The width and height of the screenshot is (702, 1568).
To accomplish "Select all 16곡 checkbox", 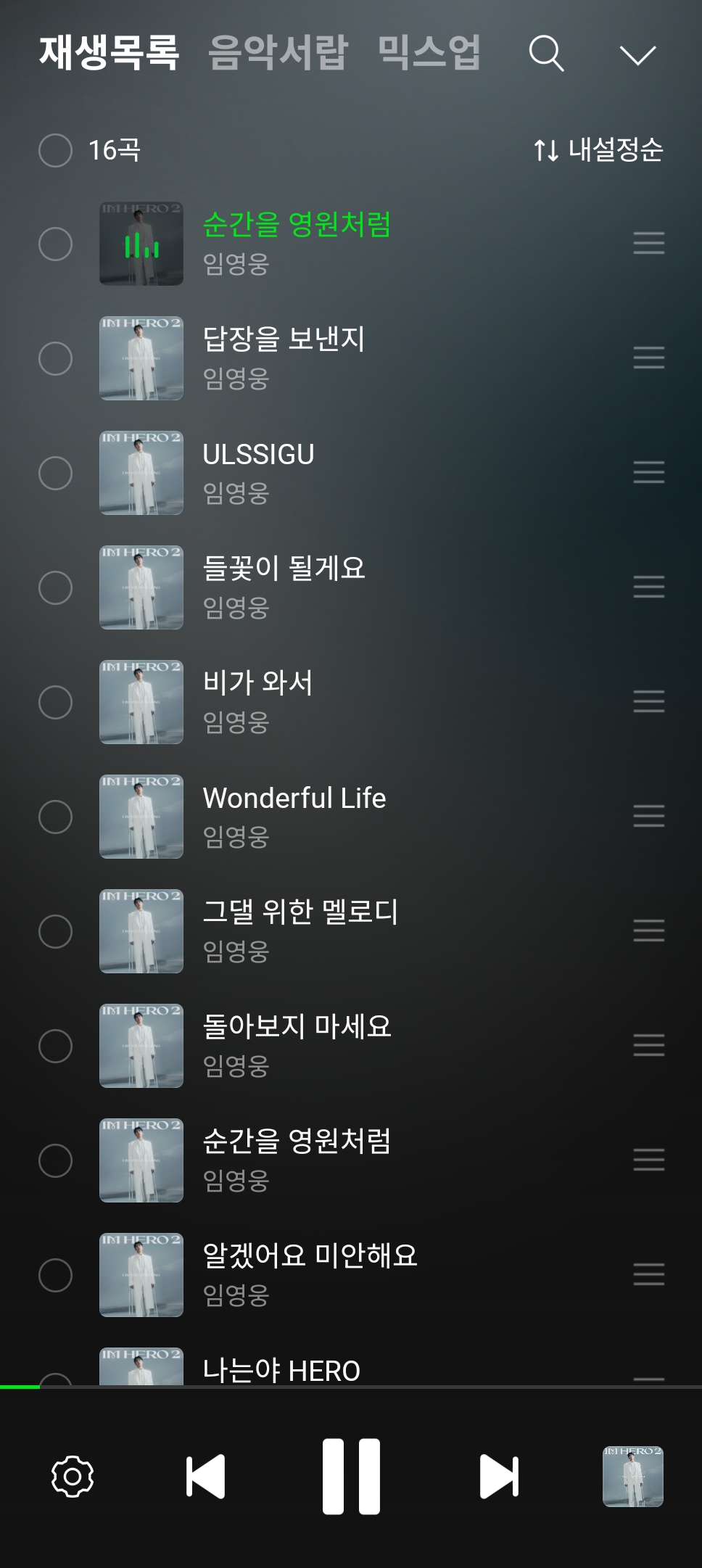I will (x=56, y=150).
